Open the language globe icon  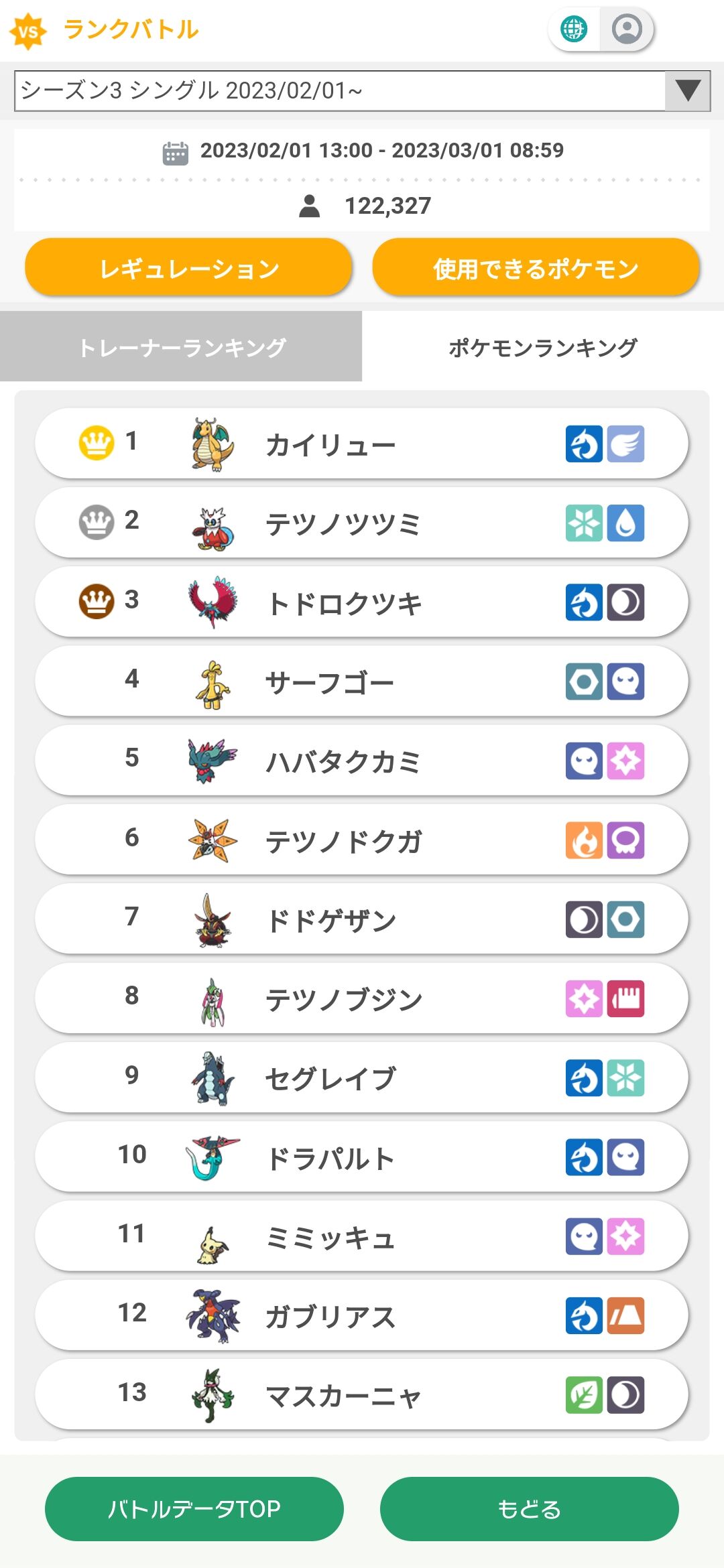(x=574, y=29)
